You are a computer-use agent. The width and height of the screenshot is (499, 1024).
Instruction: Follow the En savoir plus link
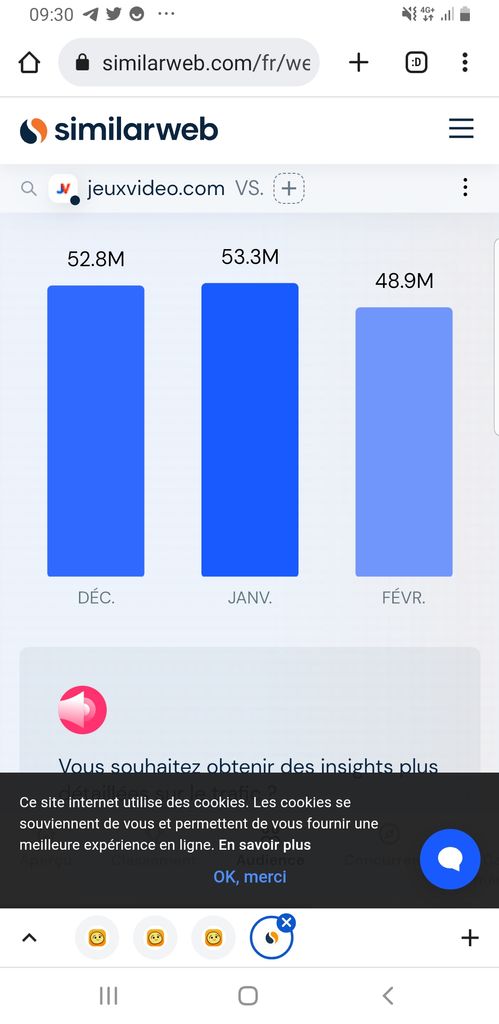(x=265, y=844)
